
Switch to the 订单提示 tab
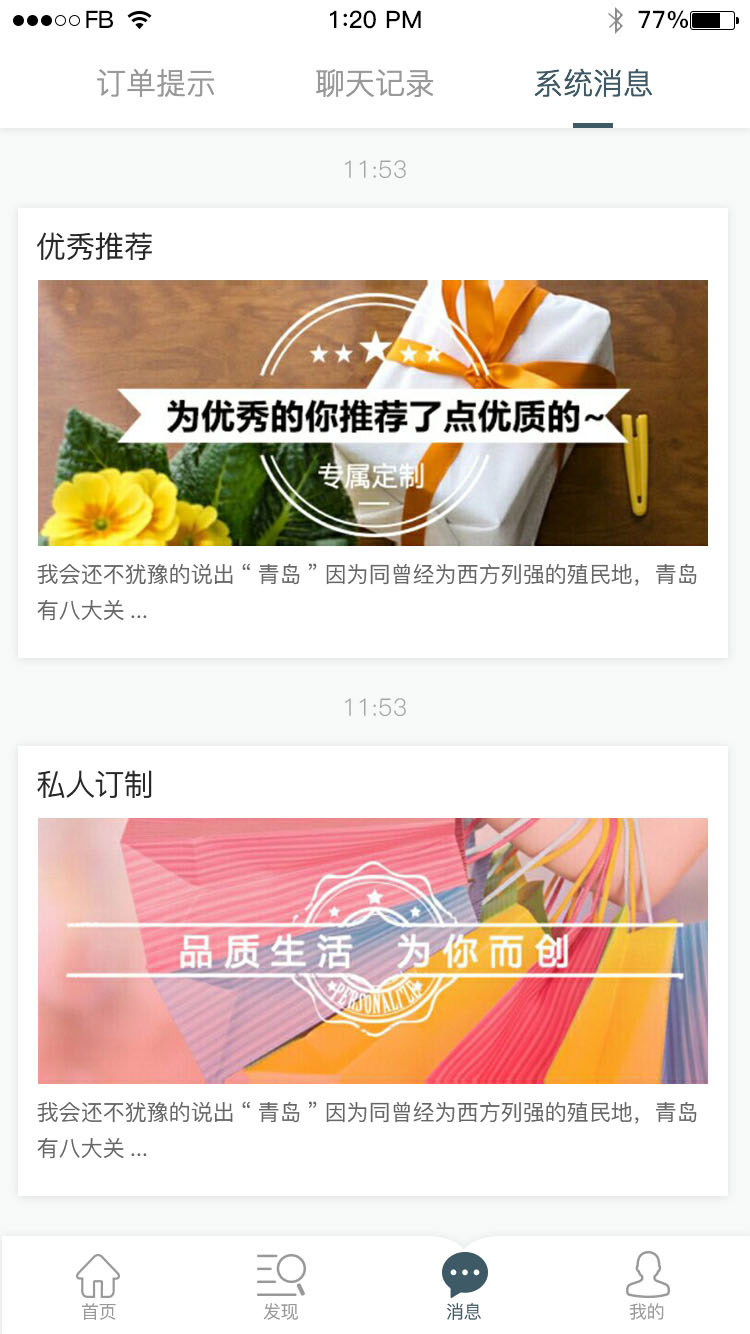pos(156,84)
